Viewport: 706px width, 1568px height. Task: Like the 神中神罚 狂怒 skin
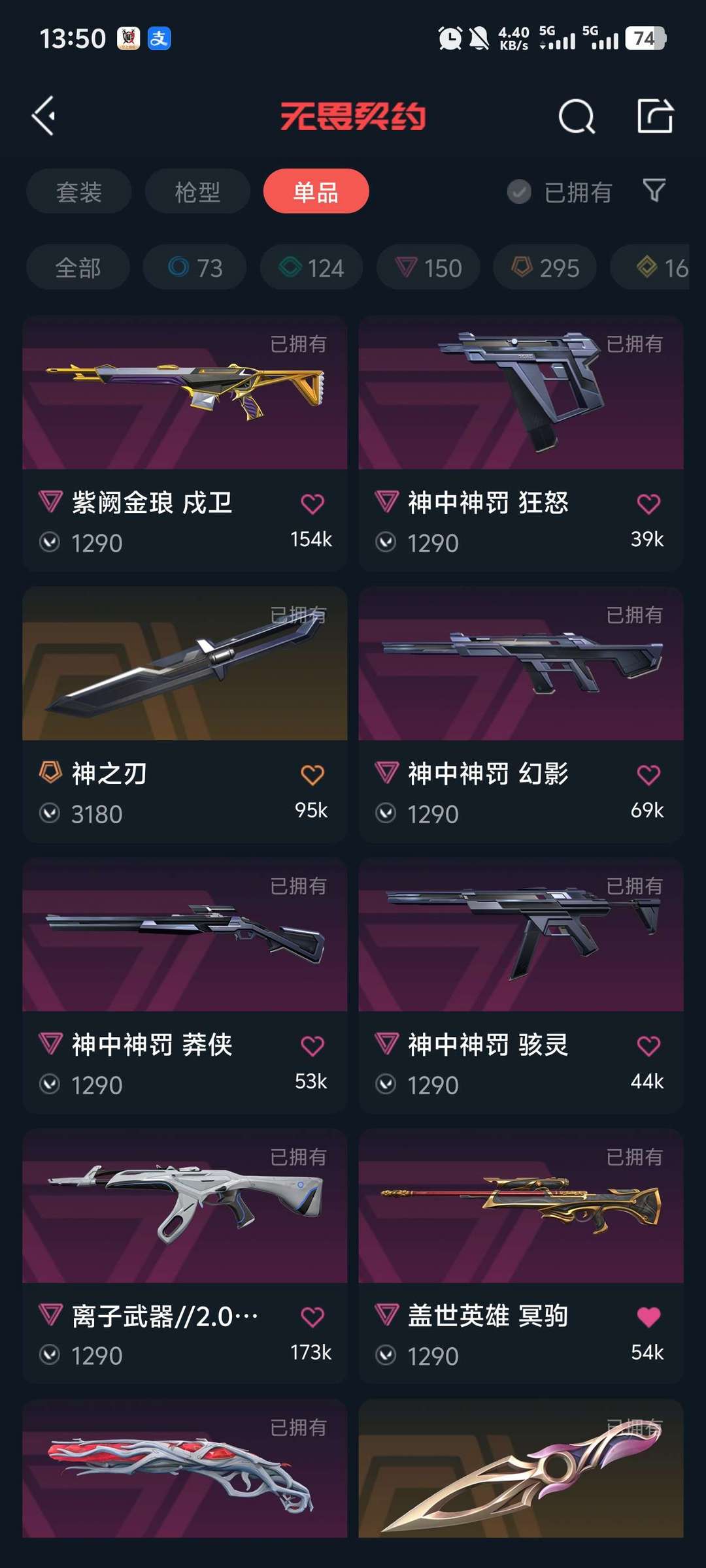(x=648, y=504)
